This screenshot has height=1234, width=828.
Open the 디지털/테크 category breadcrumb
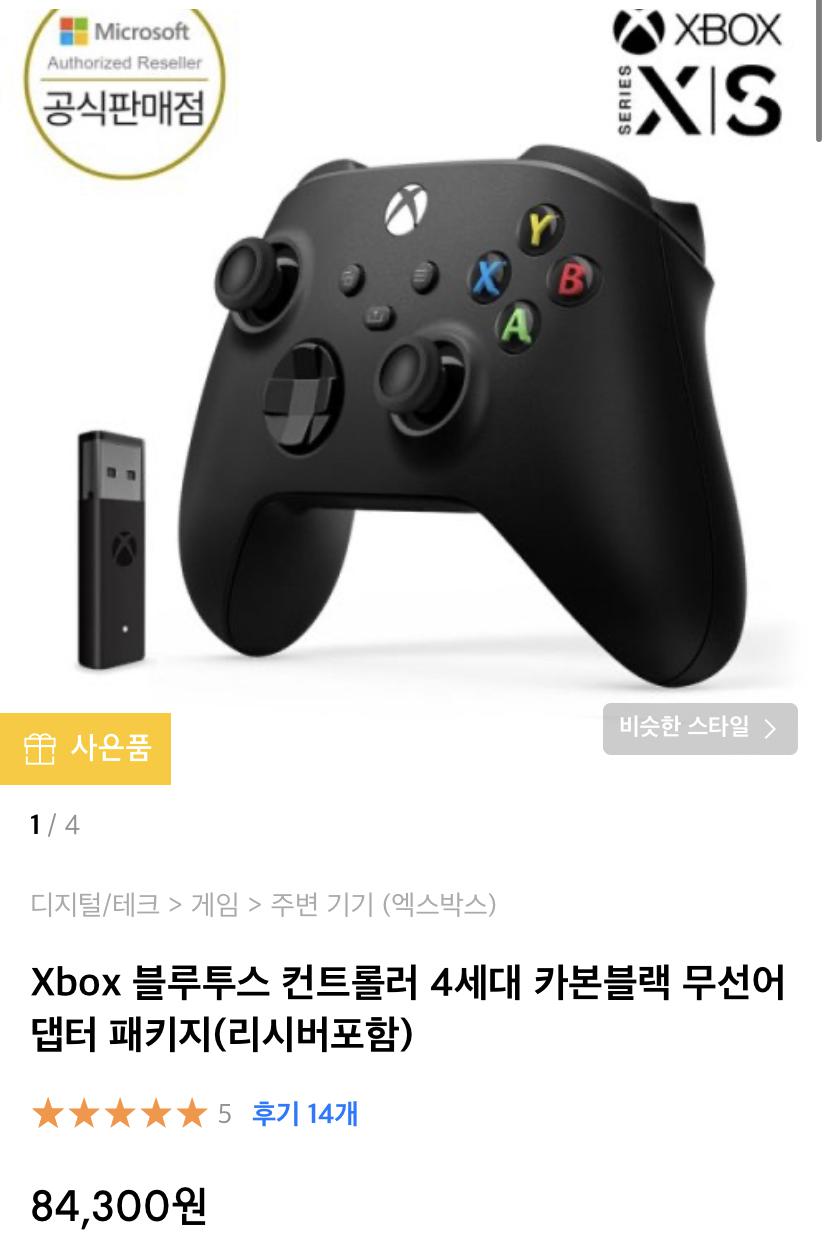(x=95, y=905)
